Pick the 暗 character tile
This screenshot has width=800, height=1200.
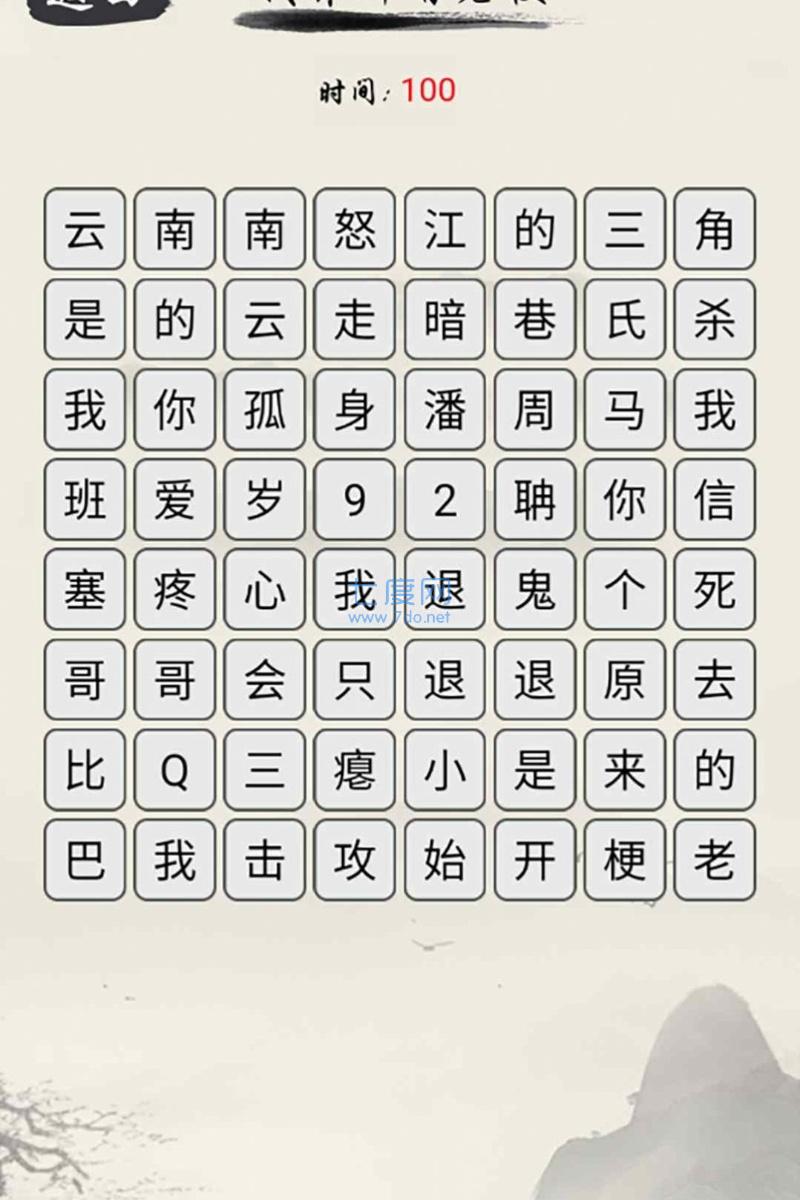coord(445,319)
